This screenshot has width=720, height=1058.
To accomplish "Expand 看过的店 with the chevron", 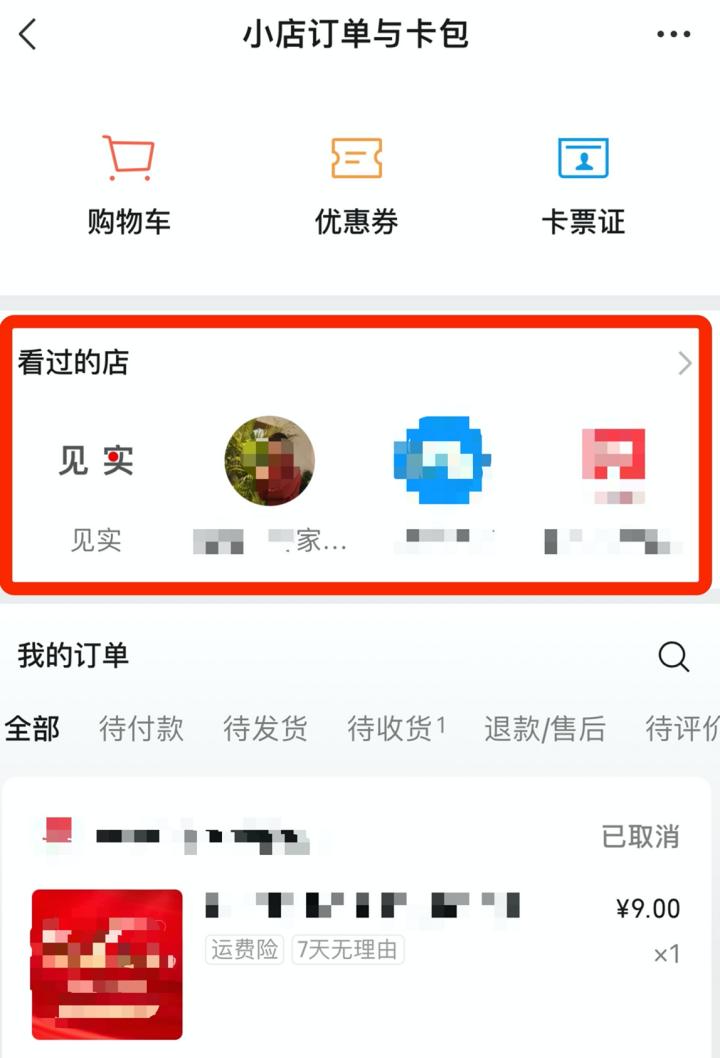I will coord(685,363).
